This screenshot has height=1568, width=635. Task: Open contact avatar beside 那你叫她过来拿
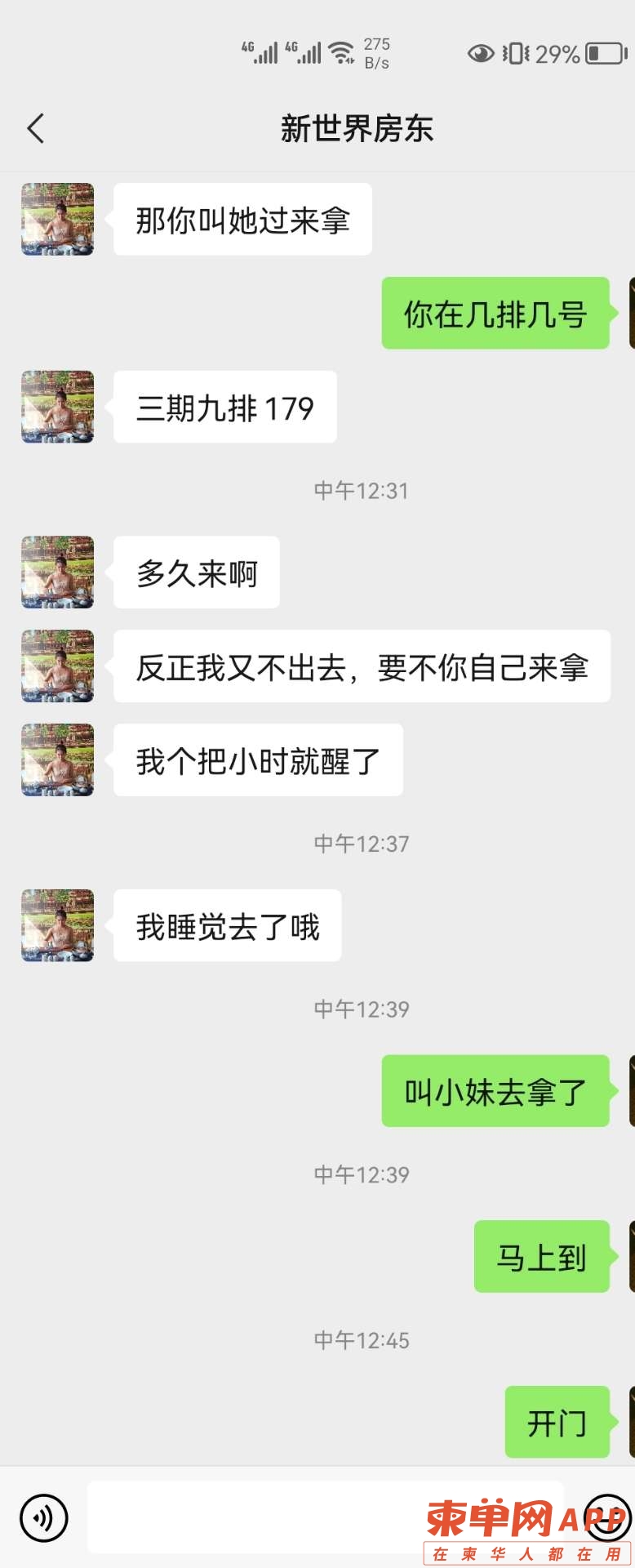point(57,219)
